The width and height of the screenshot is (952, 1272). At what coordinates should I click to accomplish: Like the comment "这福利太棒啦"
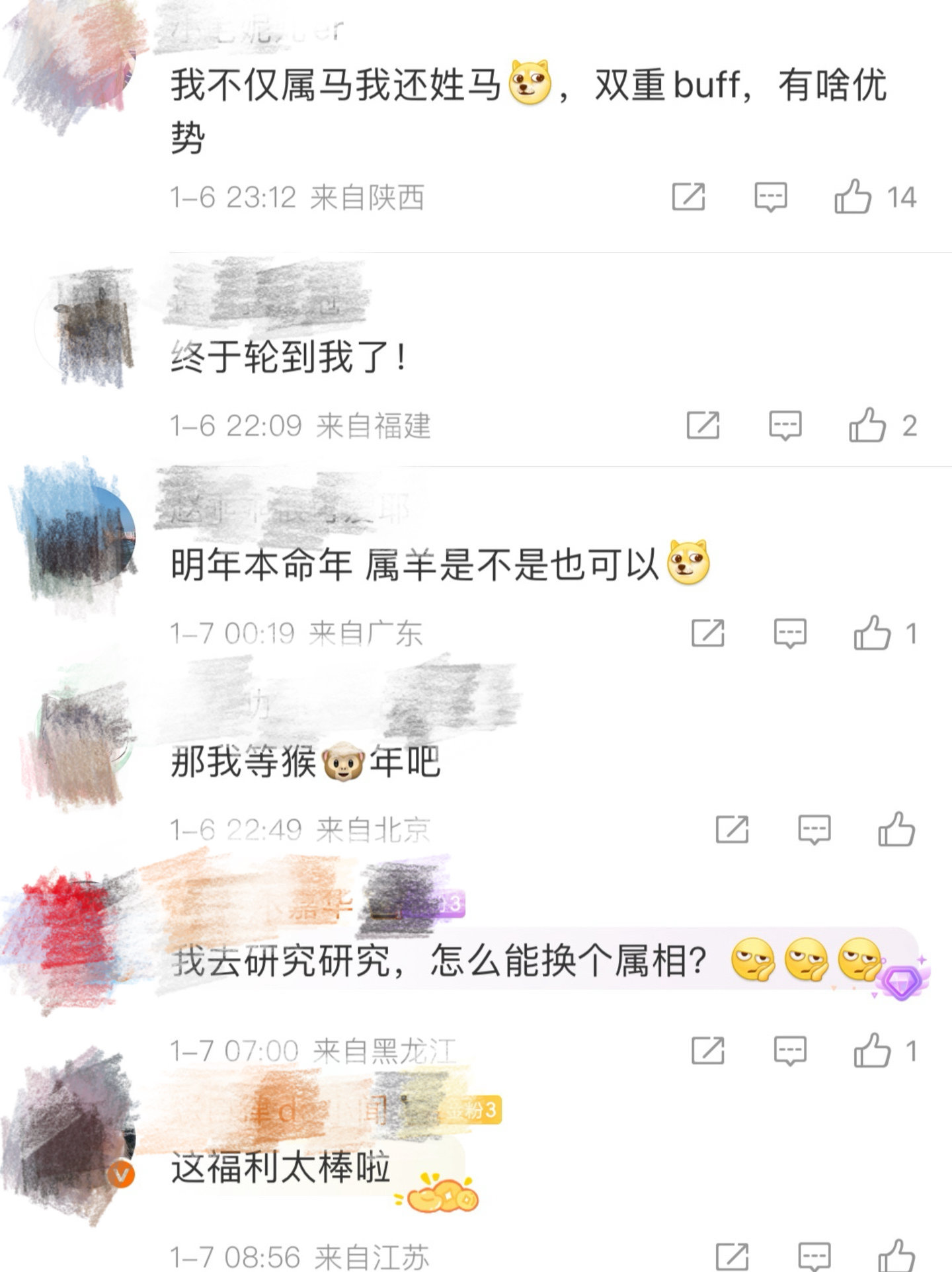point(896,1255)
